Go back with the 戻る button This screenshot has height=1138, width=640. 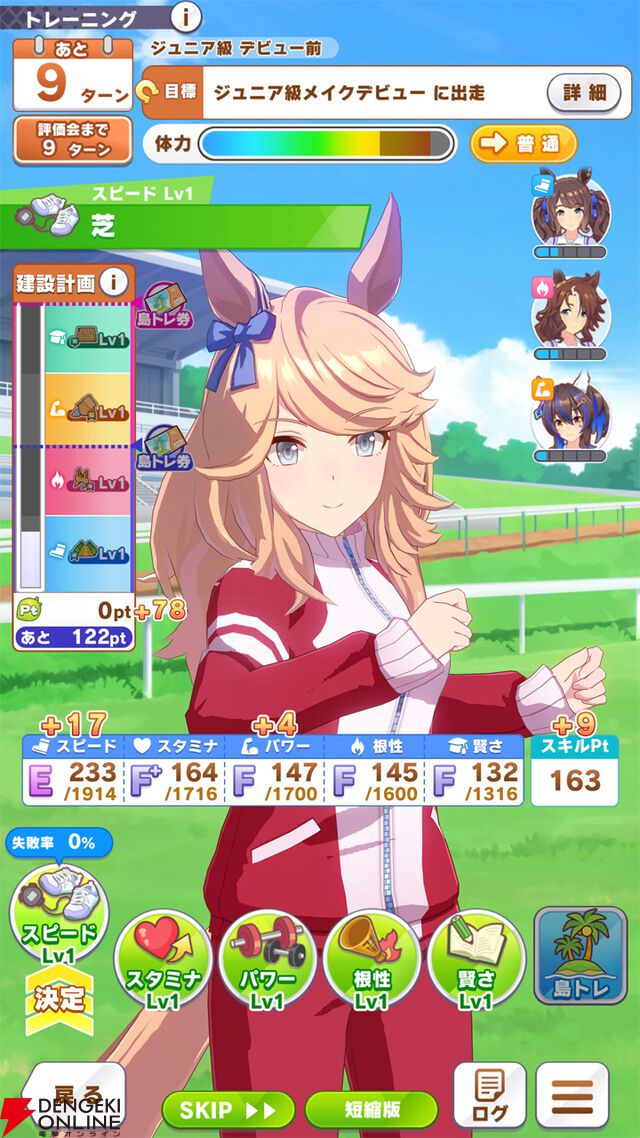(x=75, y=1095)
